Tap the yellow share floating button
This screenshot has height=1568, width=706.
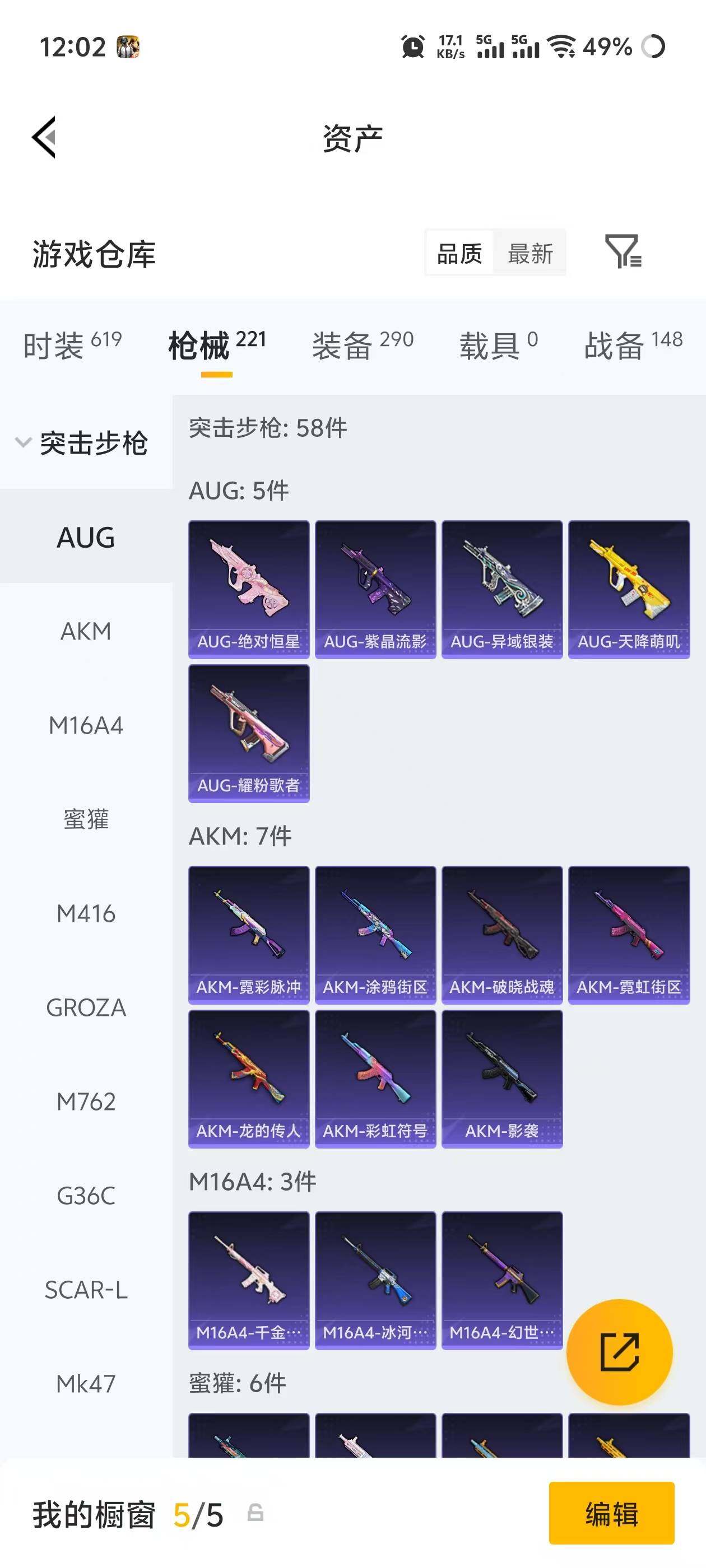click(620, 1351)
